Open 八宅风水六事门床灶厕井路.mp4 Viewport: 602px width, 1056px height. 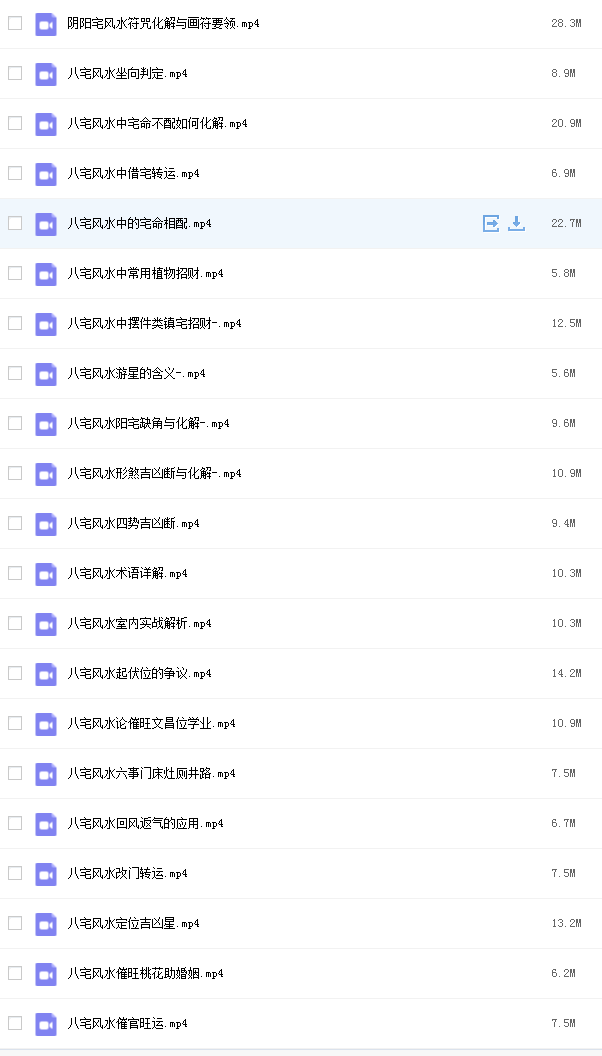click(151, 773)
